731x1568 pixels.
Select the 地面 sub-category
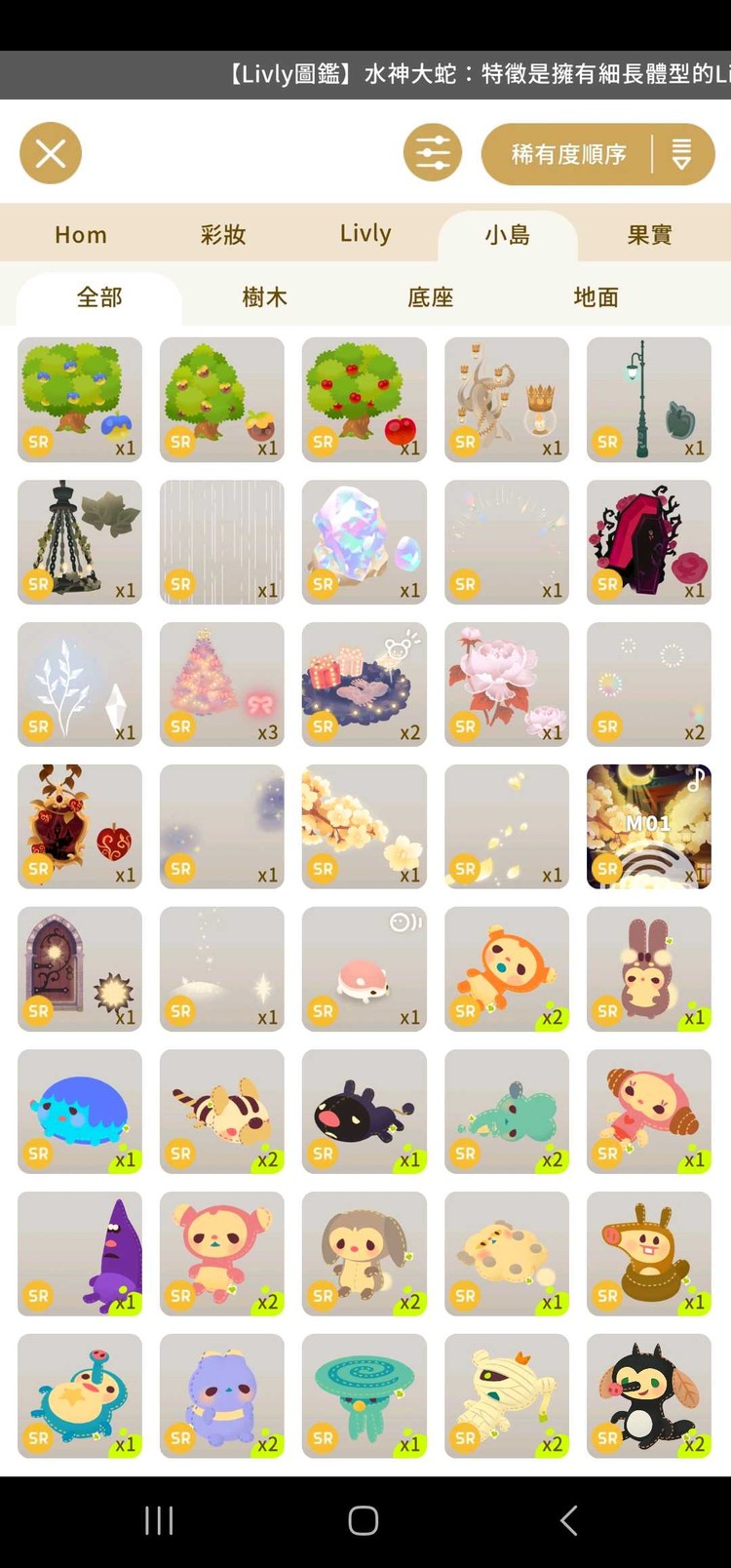click(596, 297)
